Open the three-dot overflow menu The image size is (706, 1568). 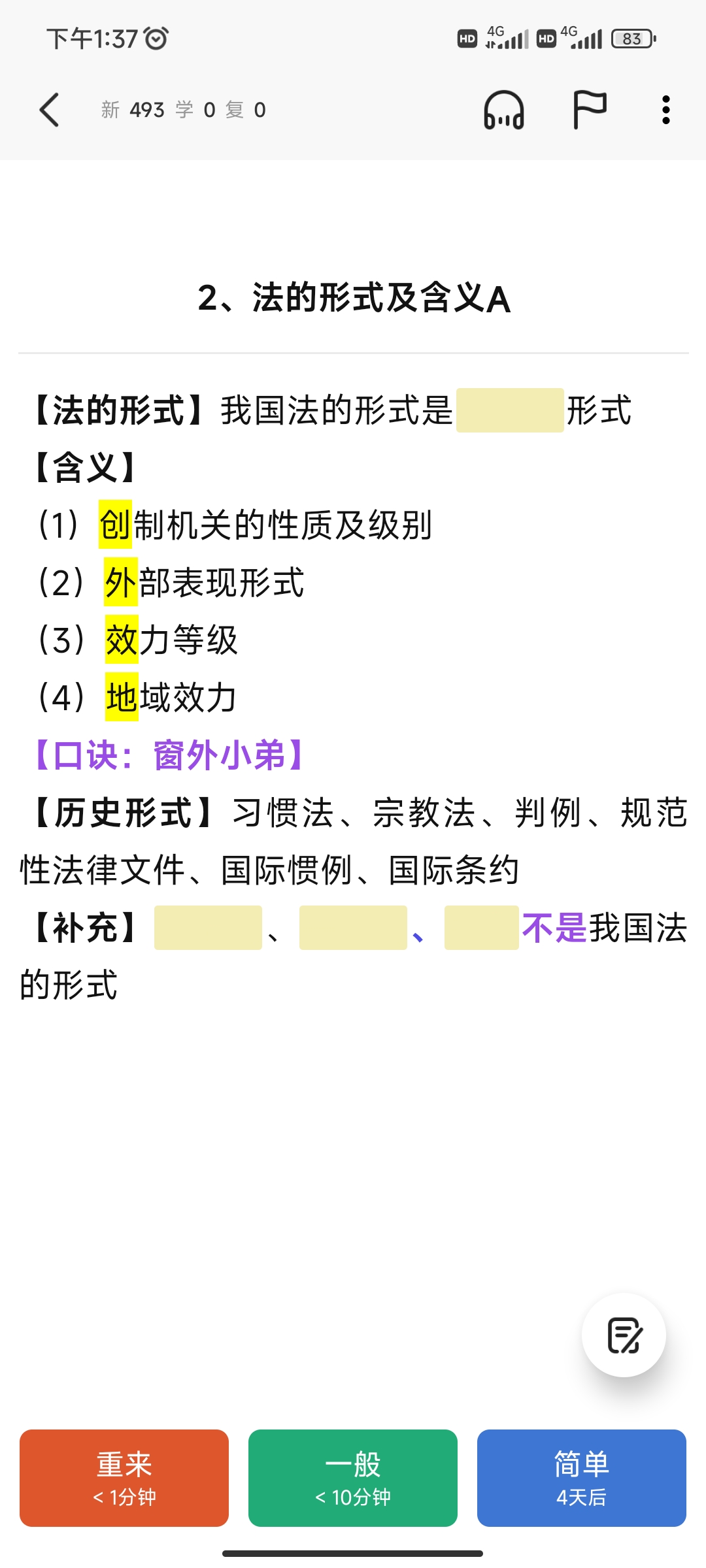(x=665, y=110)
